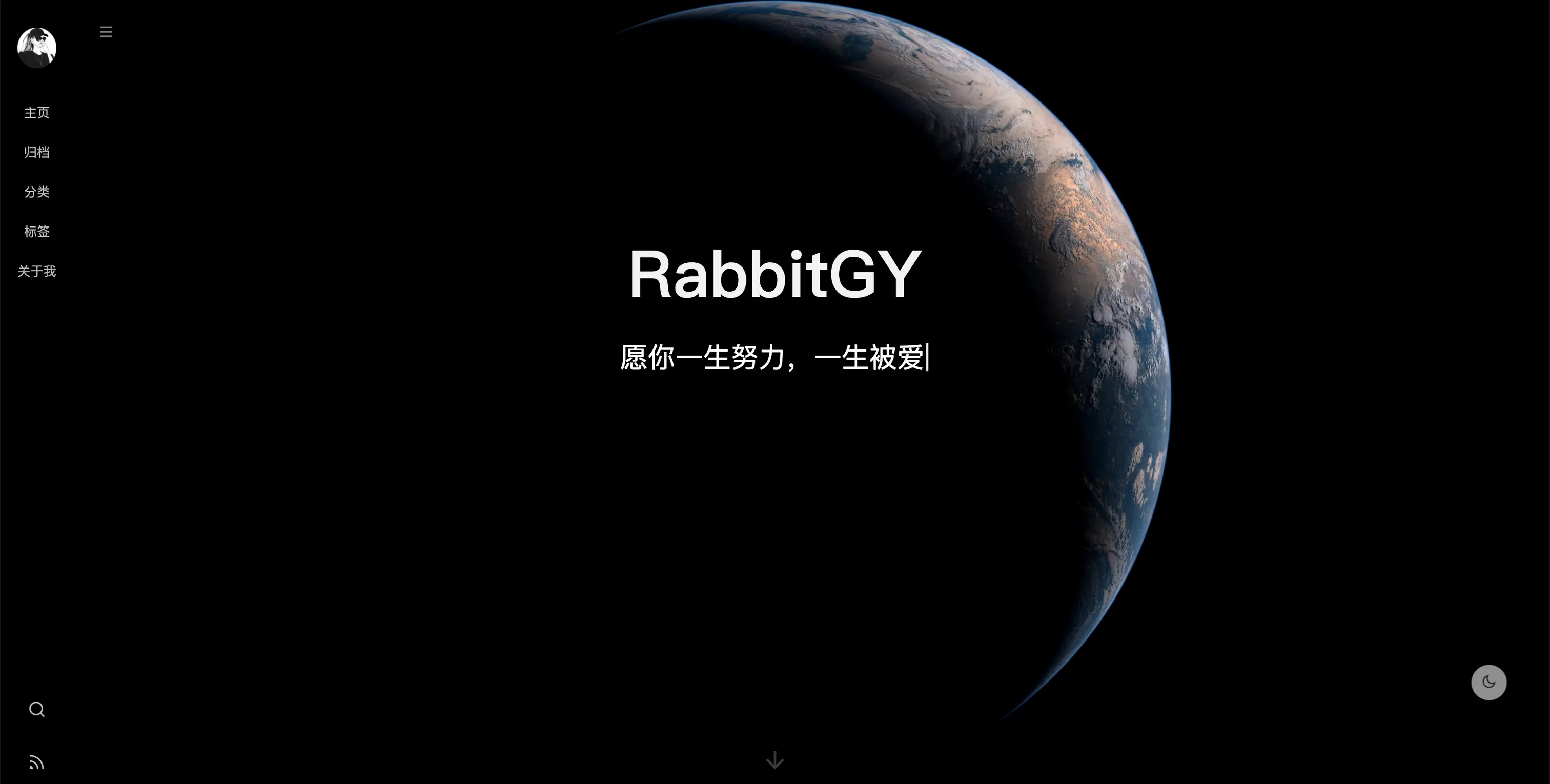The width and height of the screenshot is (1550, 784).
Task: Open the search icon
Action: point(37,709)
